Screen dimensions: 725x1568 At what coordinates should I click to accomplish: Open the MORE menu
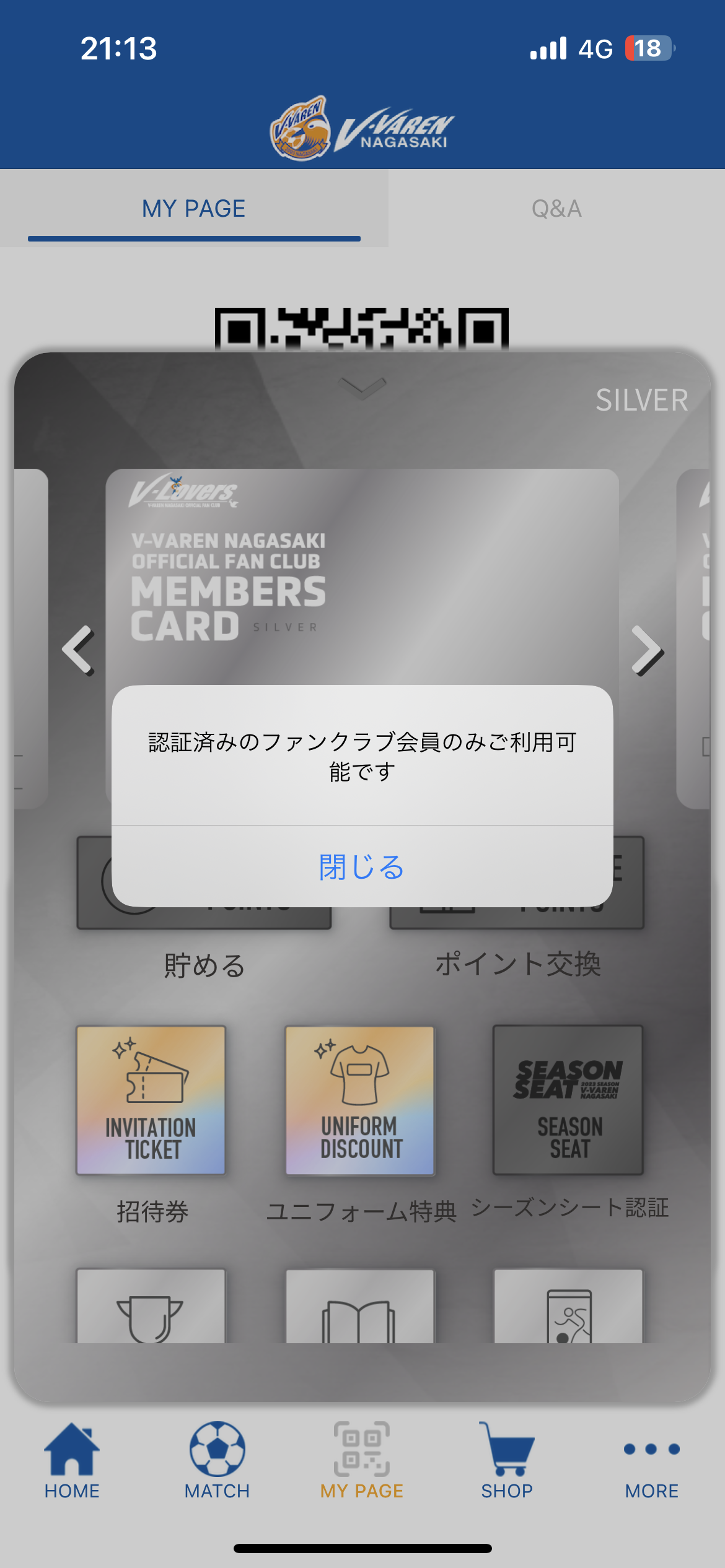[x=651, y=1461]
